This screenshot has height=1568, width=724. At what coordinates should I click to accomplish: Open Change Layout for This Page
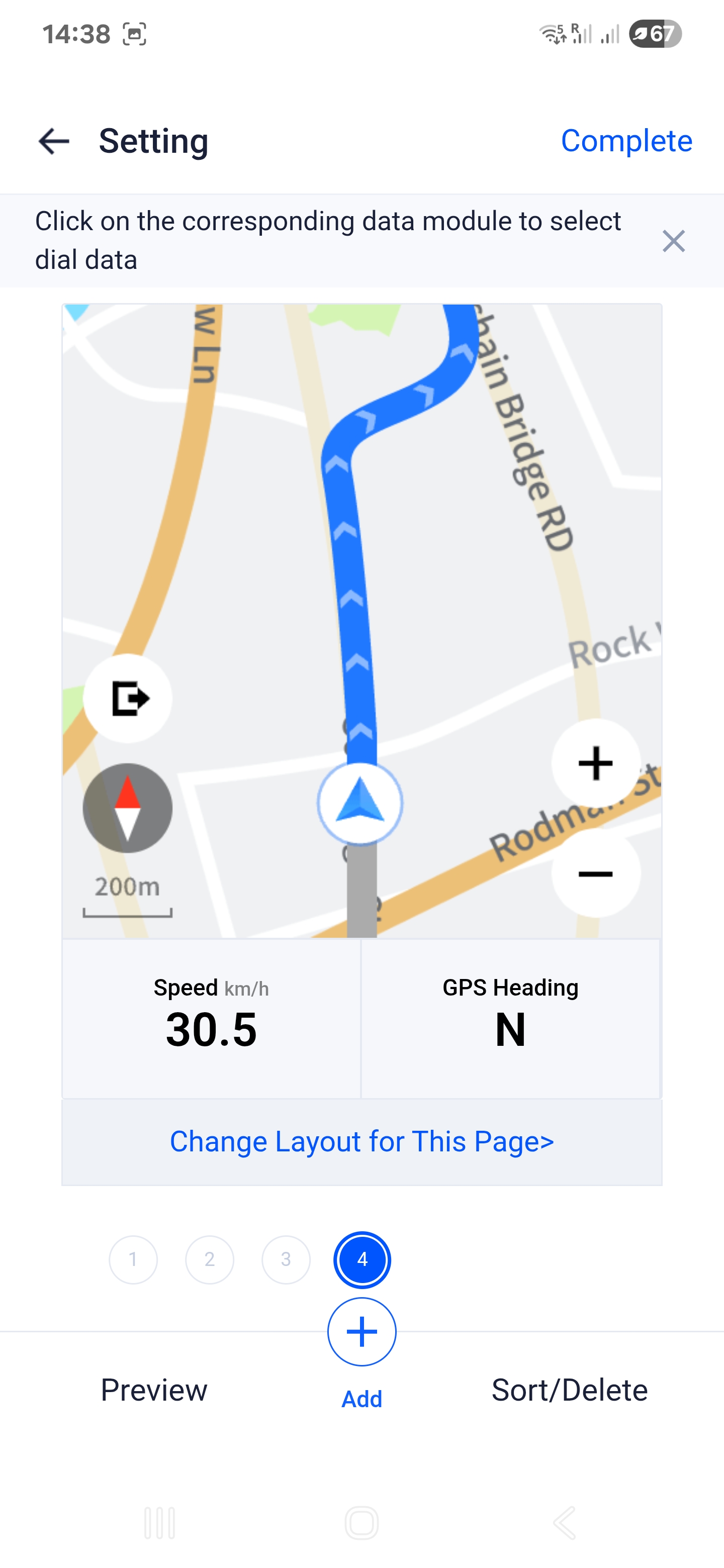pos(361,1141)
